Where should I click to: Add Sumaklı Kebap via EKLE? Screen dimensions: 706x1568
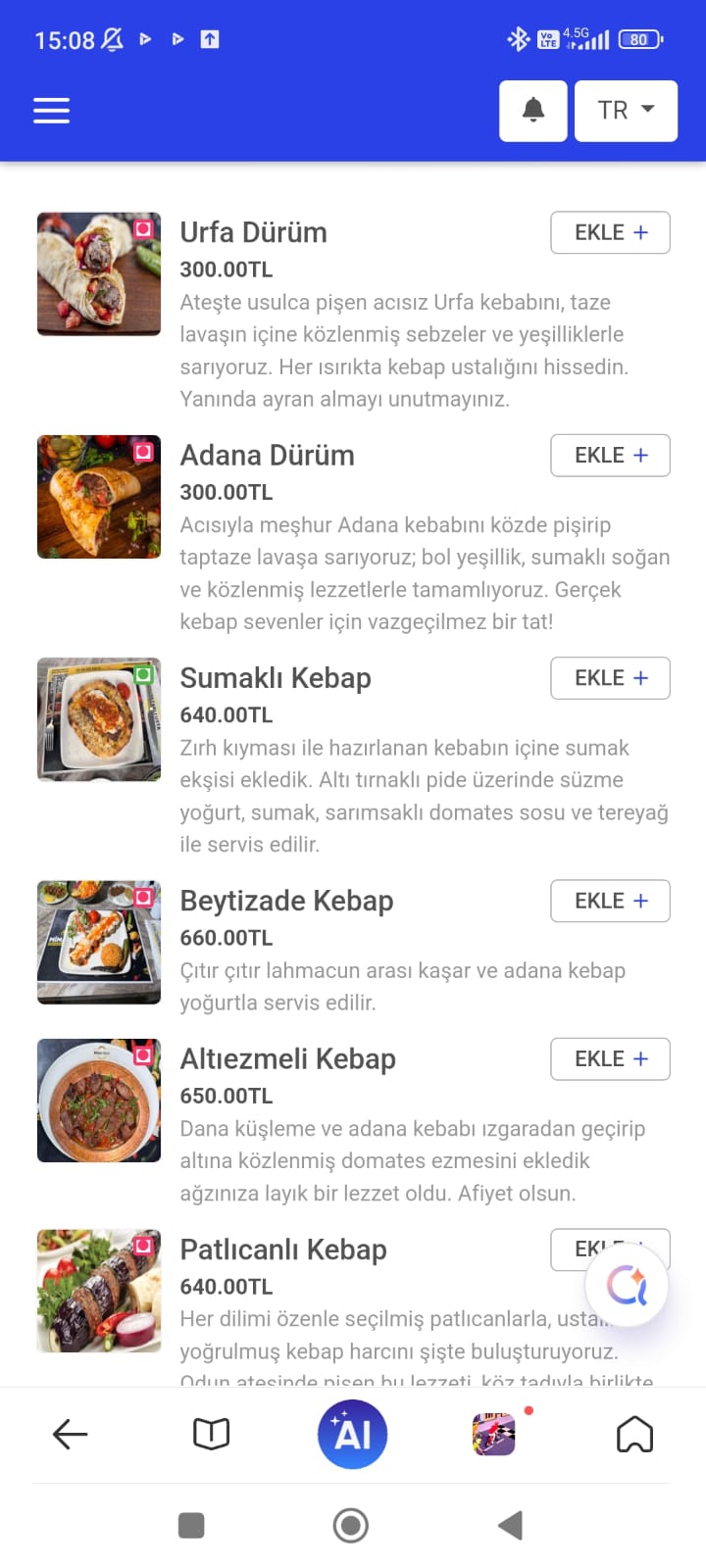click(610, 678)
